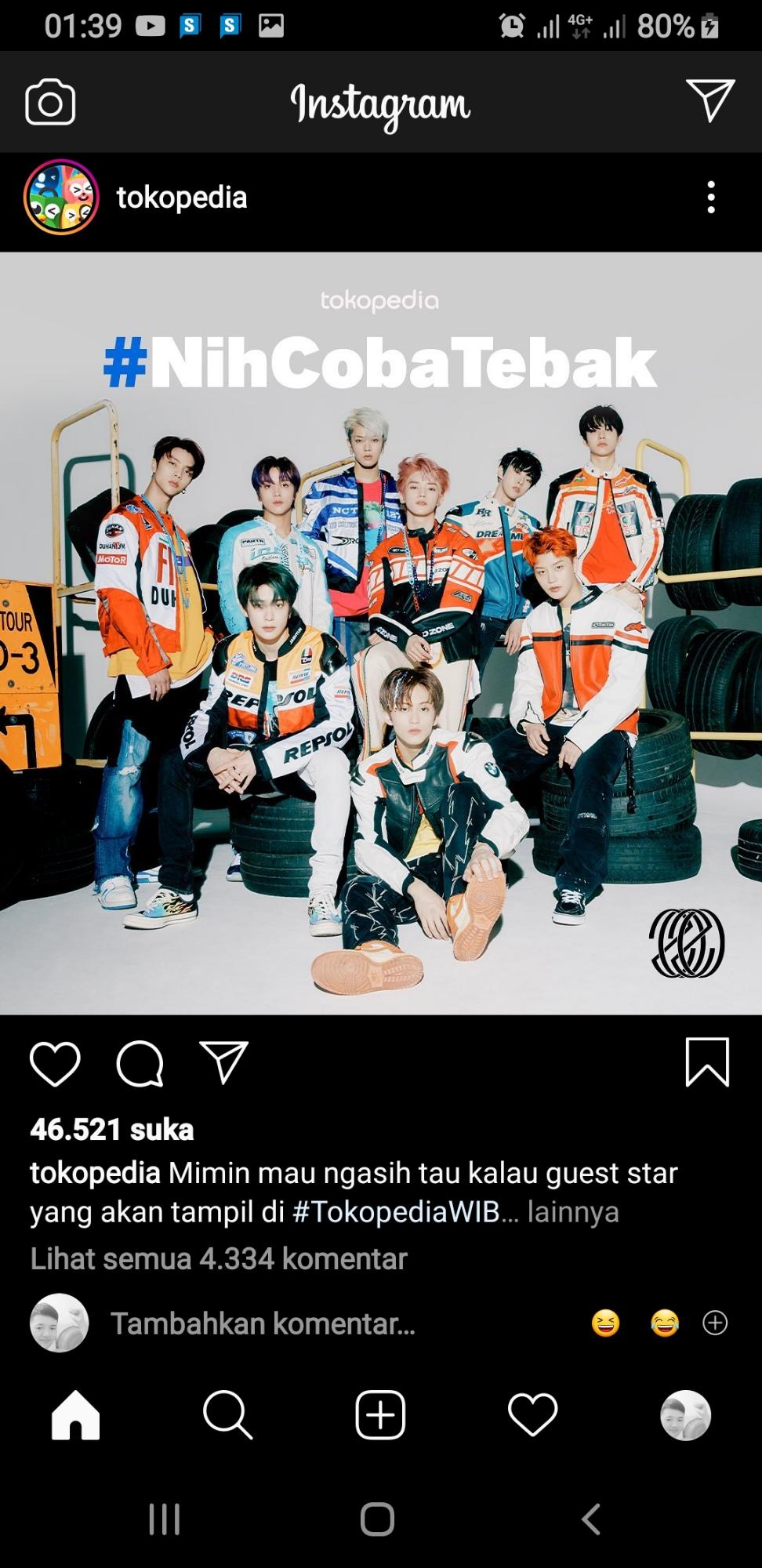Open tokopedia username in post header
The image size is (762, 1568).
pos(182,198)
